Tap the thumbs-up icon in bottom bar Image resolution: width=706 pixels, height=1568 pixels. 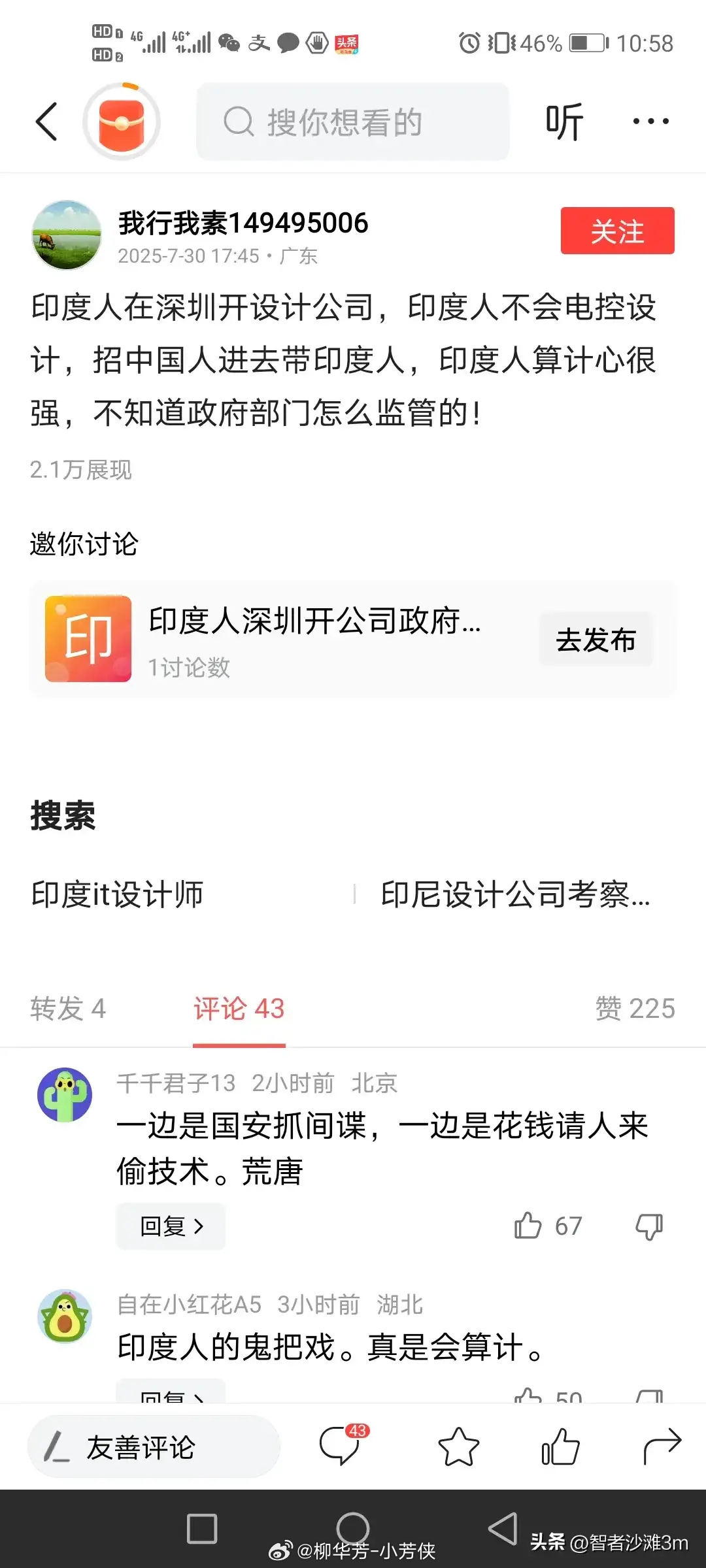pyautogui.click(x=560, y=1446)
